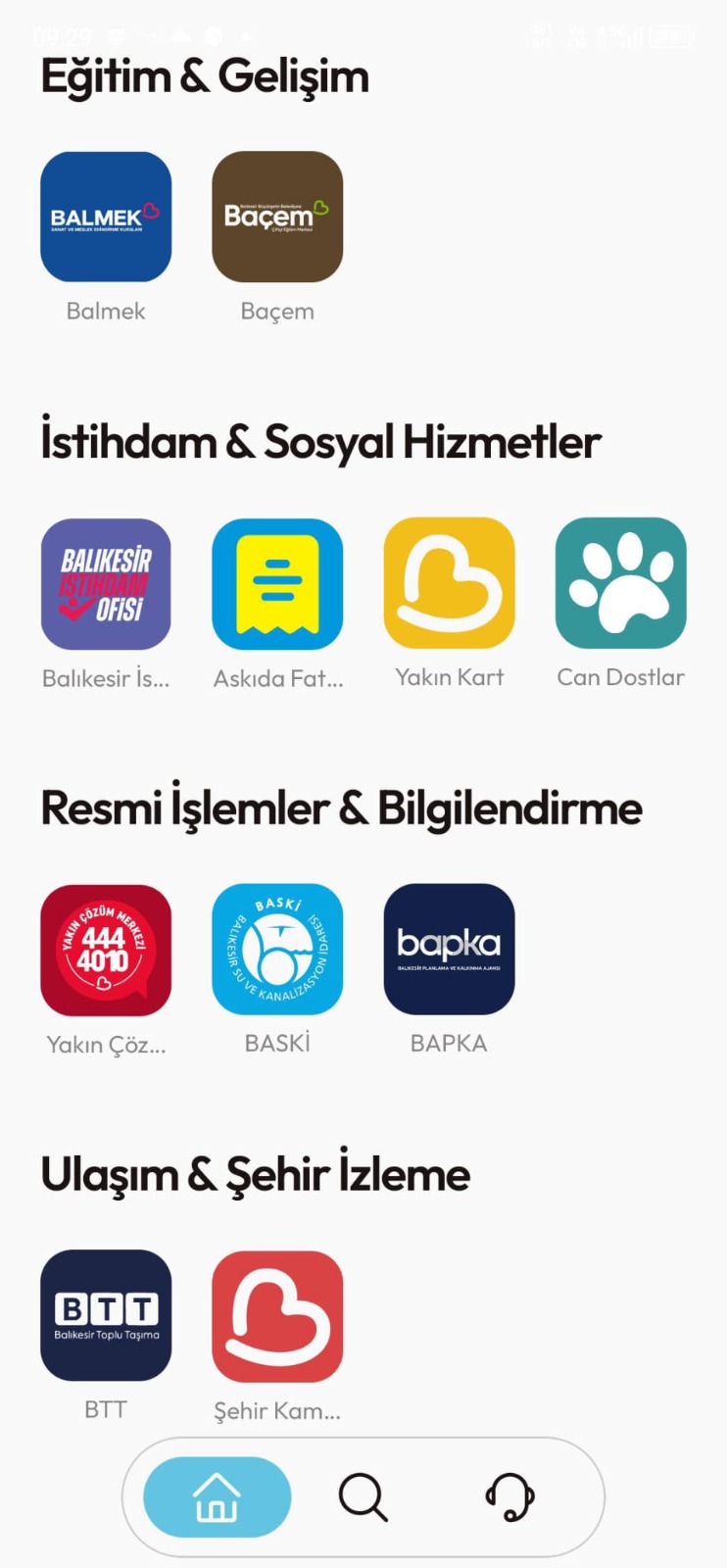The image size is (727, 1568).
Task: Launch the BASKİ water utility icon
Action: (277, 949)
